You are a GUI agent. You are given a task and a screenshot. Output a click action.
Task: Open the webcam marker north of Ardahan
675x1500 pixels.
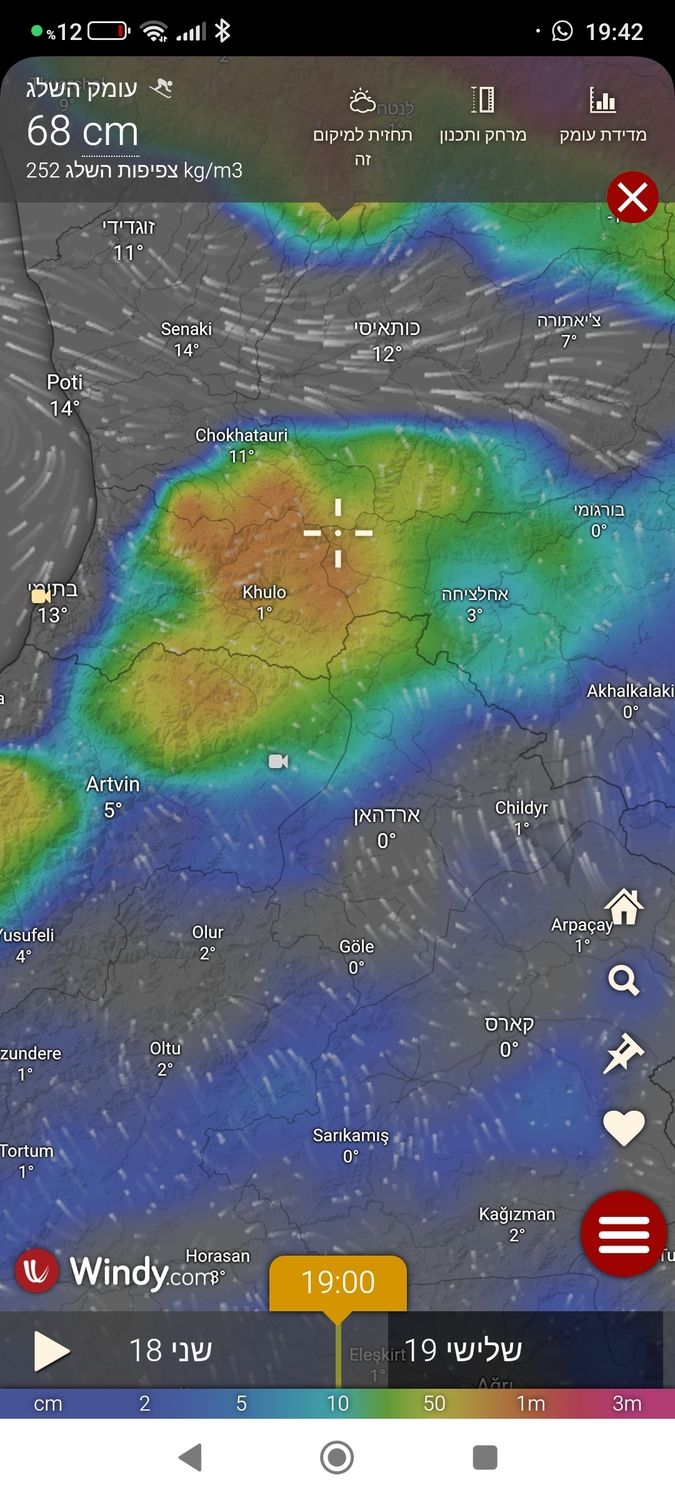278,762
